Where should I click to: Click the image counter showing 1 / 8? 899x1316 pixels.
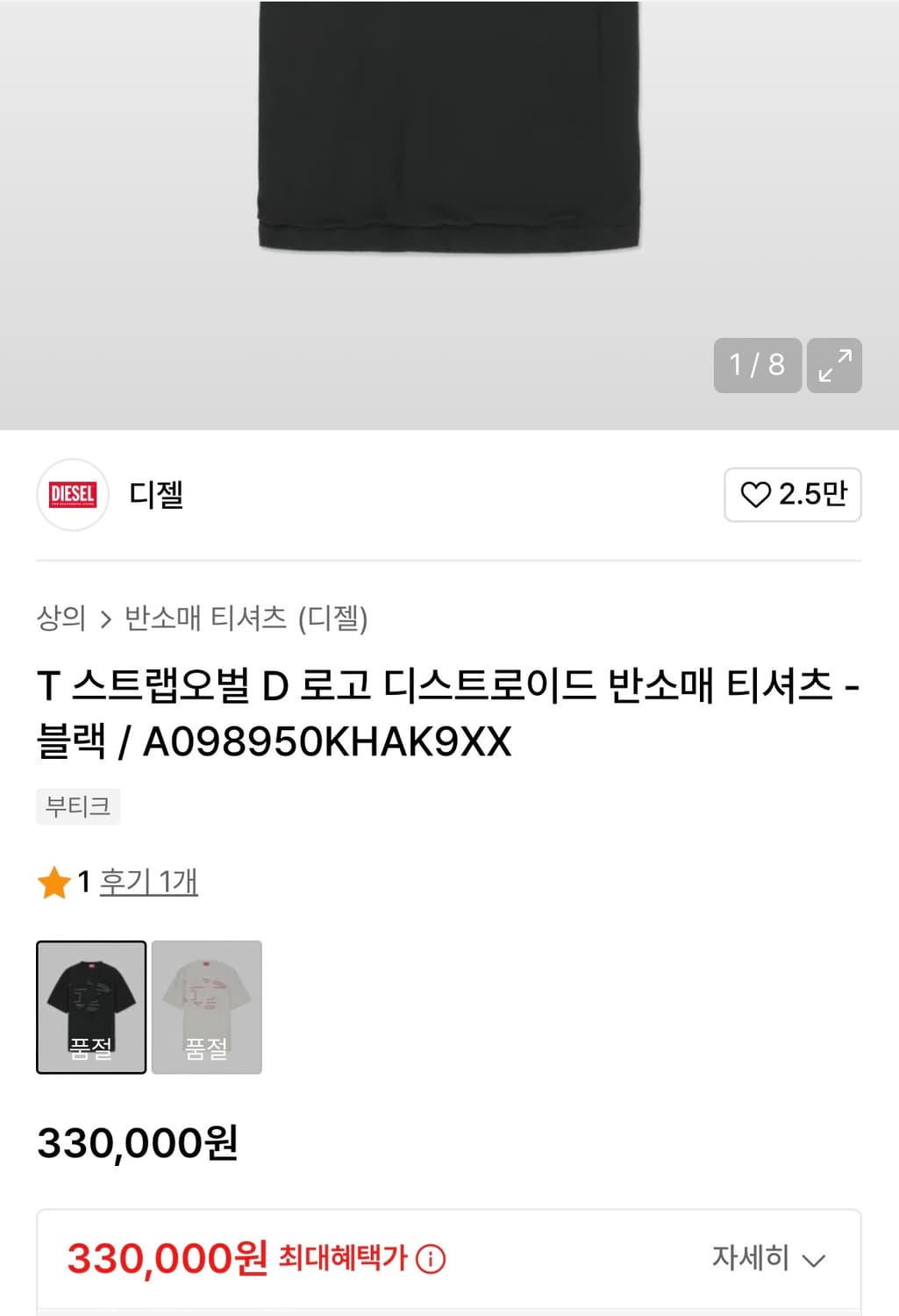click(757, 366)
